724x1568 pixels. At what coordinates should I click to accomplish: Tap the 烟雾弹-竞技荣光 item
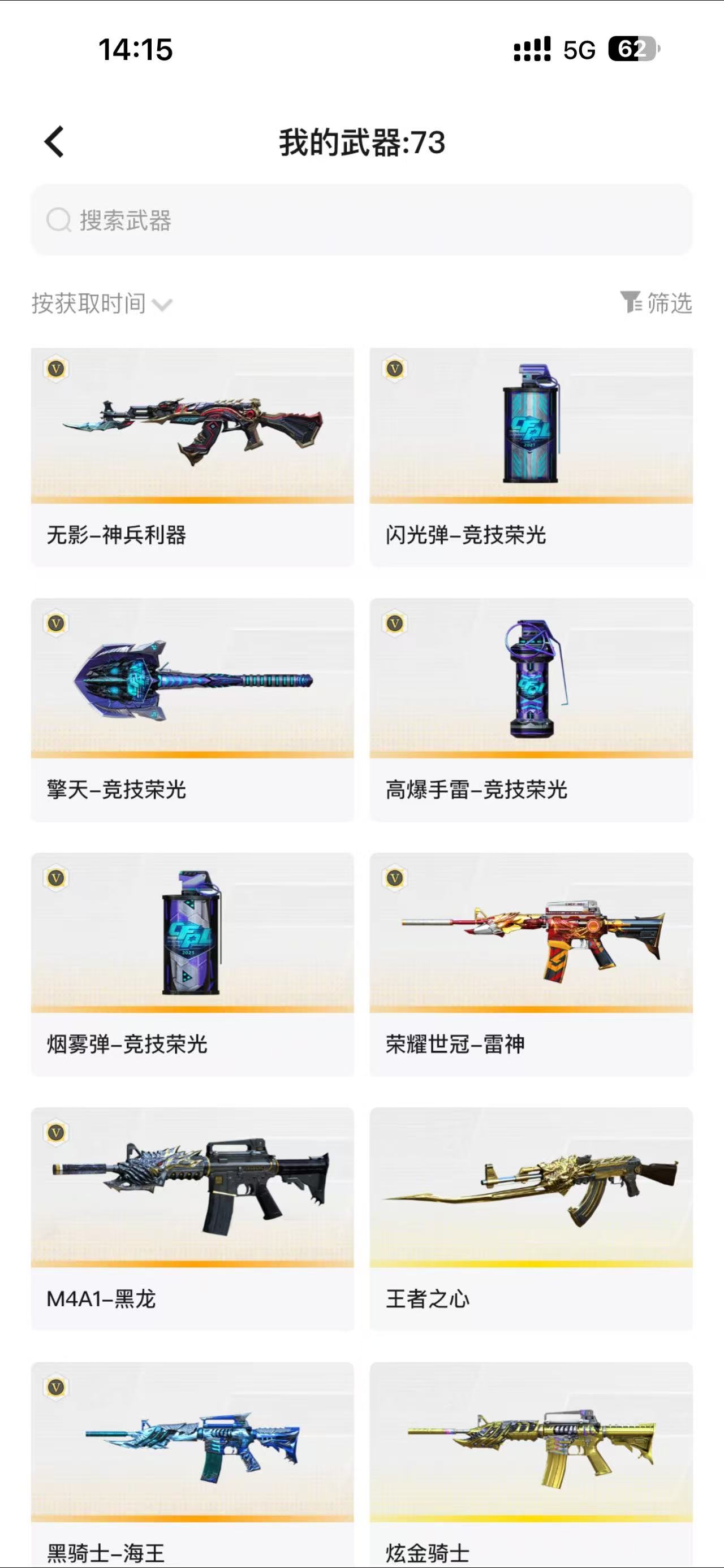192,964
